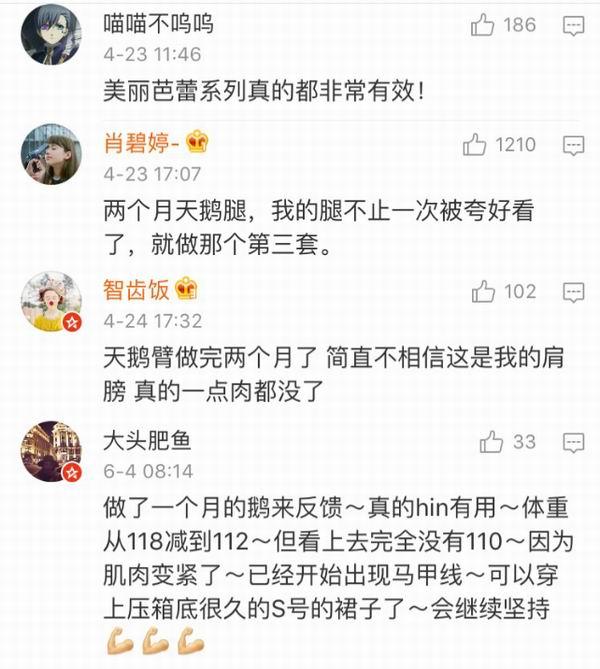Open the username link 喵喵不呜呜
The height and width of the screenshot is (669, 600).
click(x=158, y=24)
